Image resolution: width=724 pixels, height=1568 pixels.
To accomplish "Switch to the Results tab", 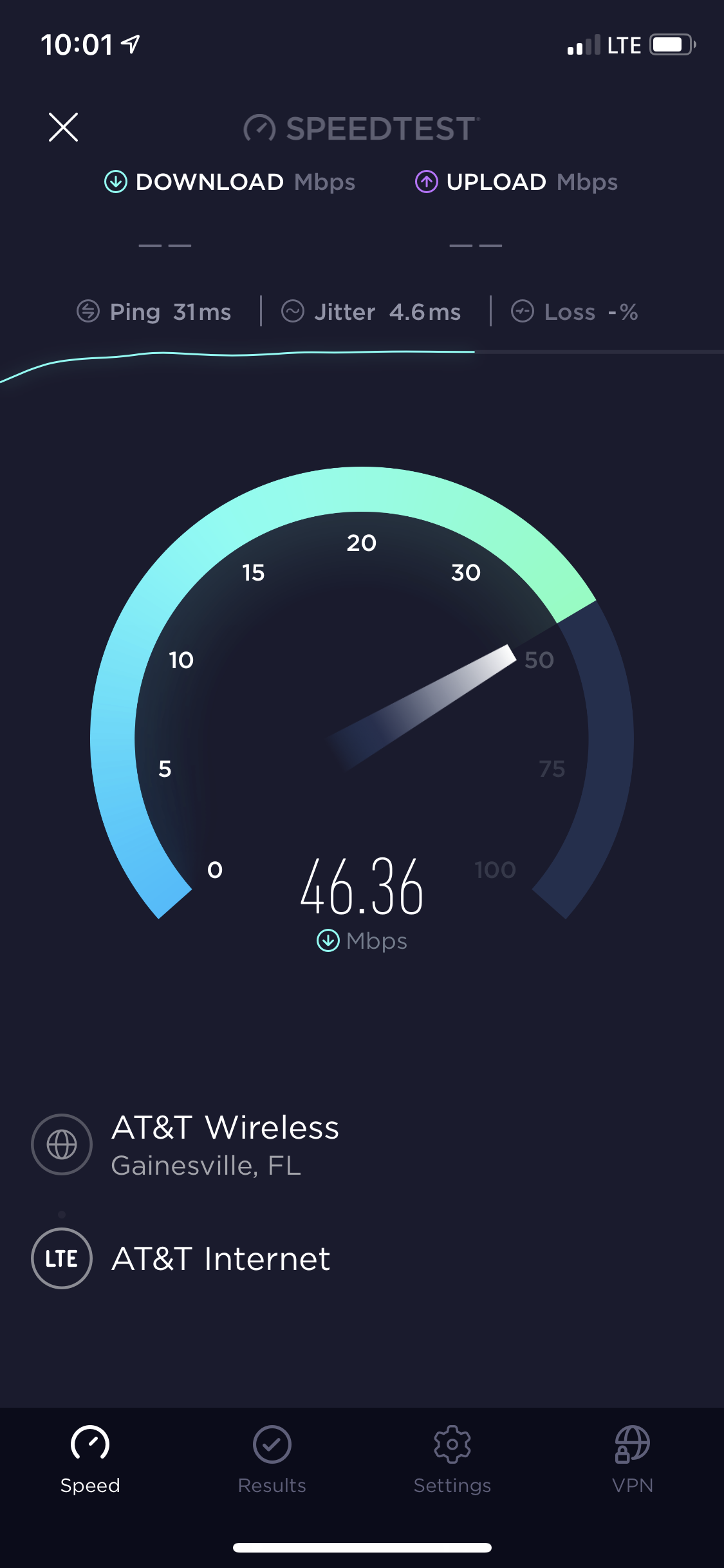I will coord(272,1459).
